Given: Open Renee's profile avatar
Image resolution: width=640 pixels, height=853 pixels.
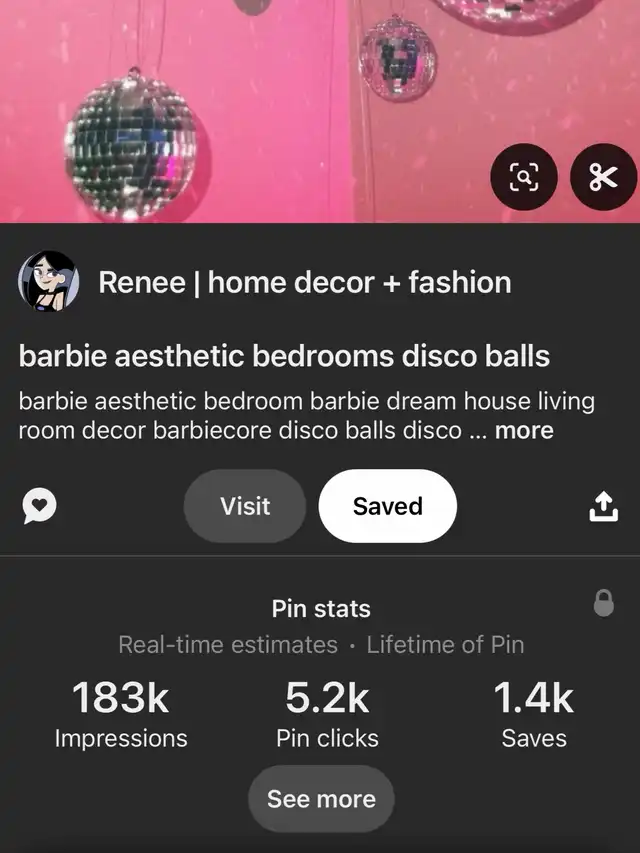Looking at the screenshot, I should [48, 282].
